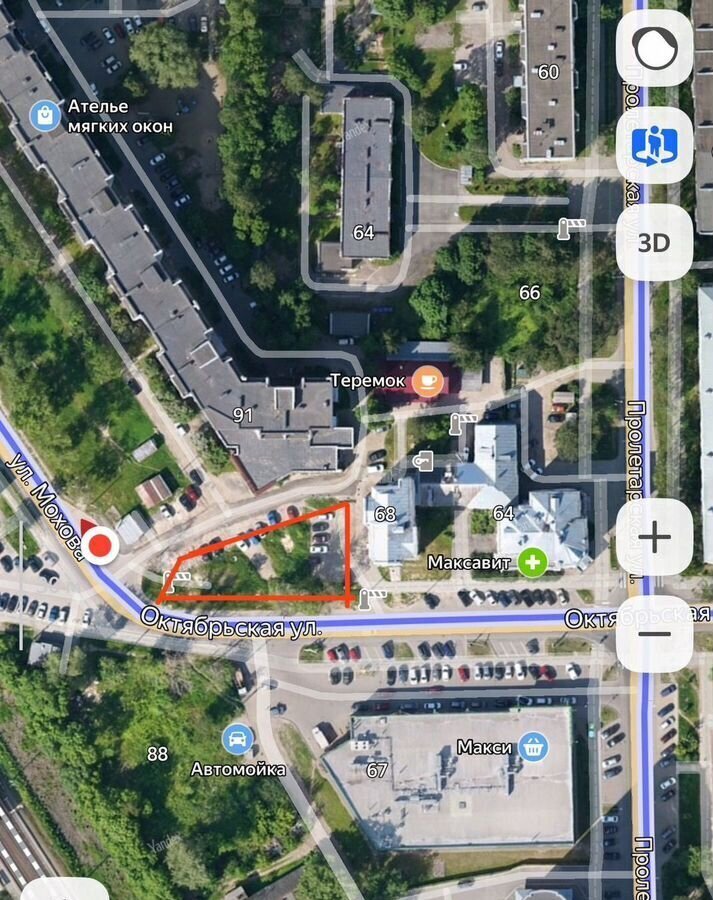This screenshot has height=900, width=713.
Task: Open the Автомойка car wash marker
Action: [x=238, y=740]
